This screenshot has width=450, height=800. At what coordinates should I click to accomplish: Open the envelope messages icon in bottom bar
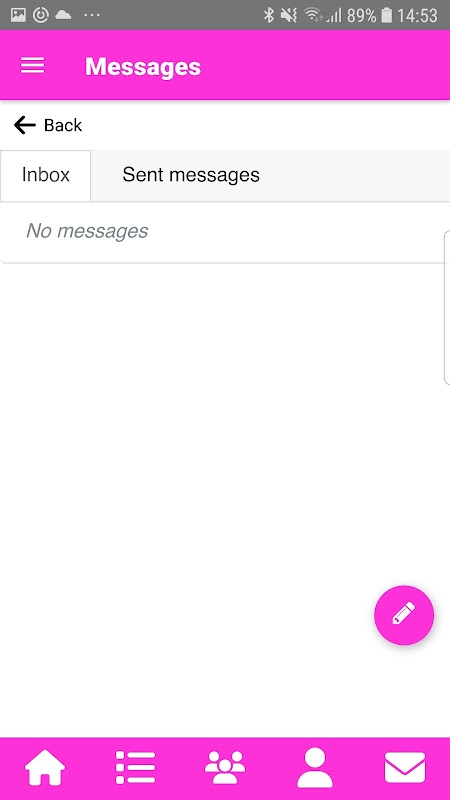pos(405,767)
